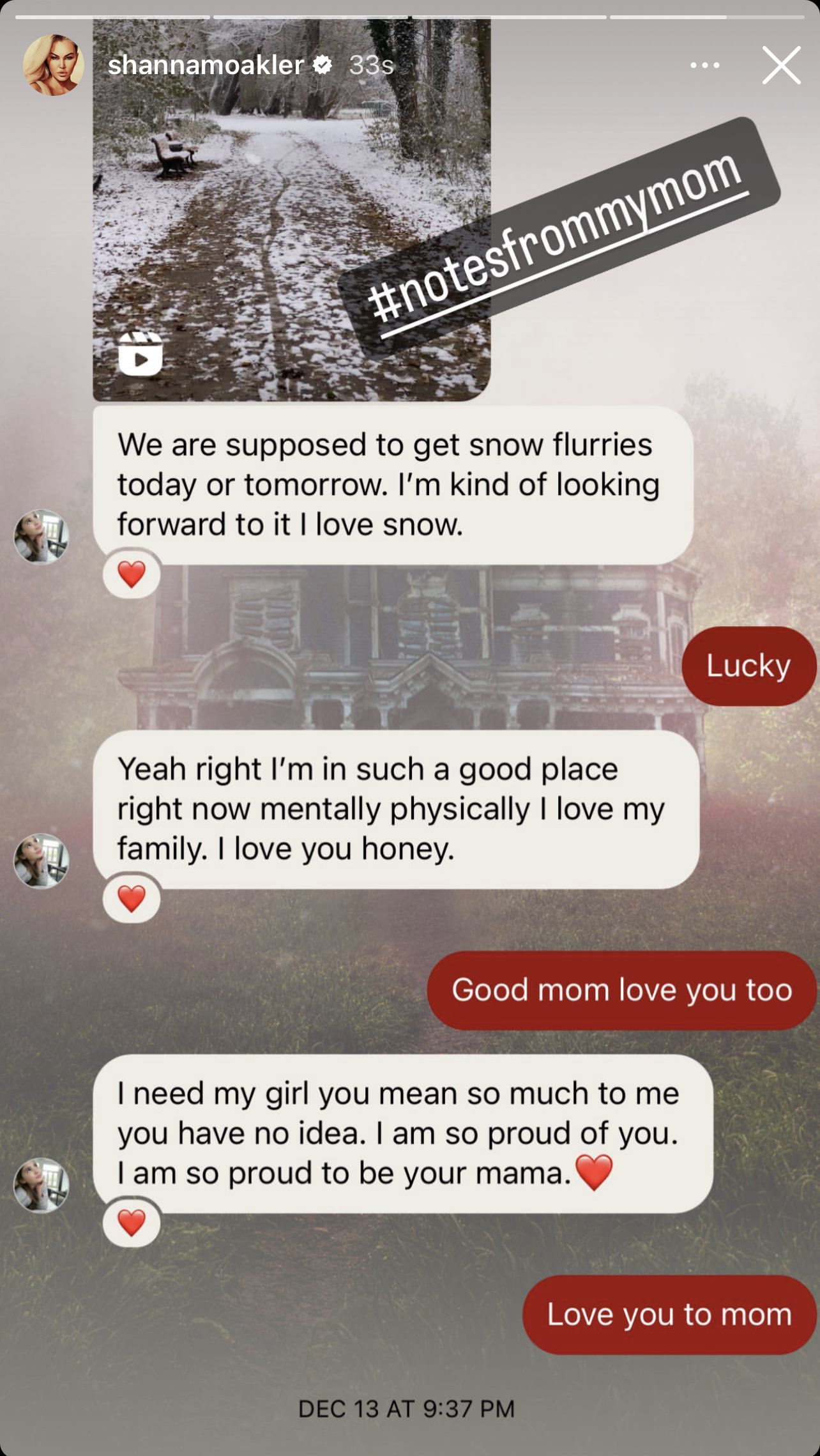Close the story viewer
Viewport: 820px width, 1456px height.
[x=781, y=65]
